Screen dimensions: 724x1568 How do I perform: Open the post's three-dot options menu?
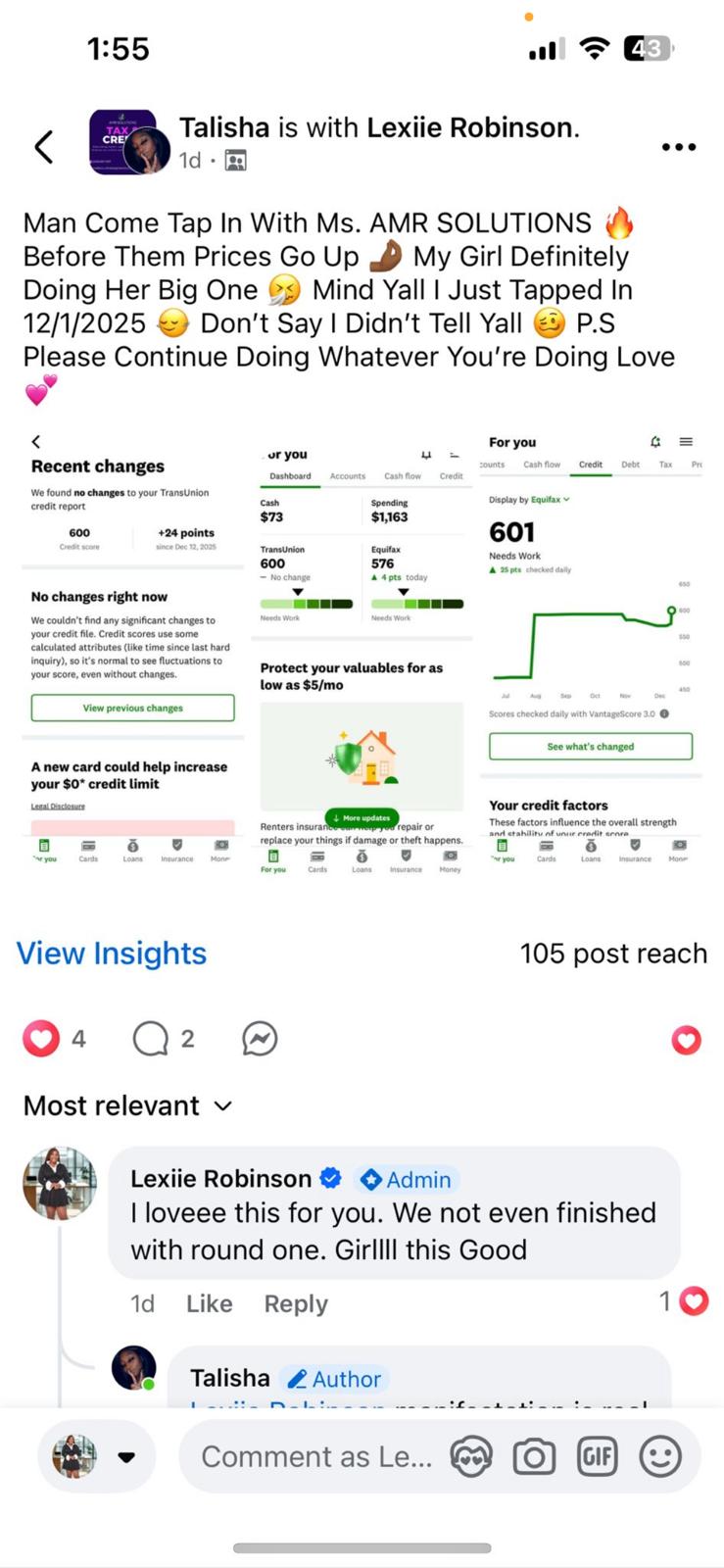[x=678, y=147]
